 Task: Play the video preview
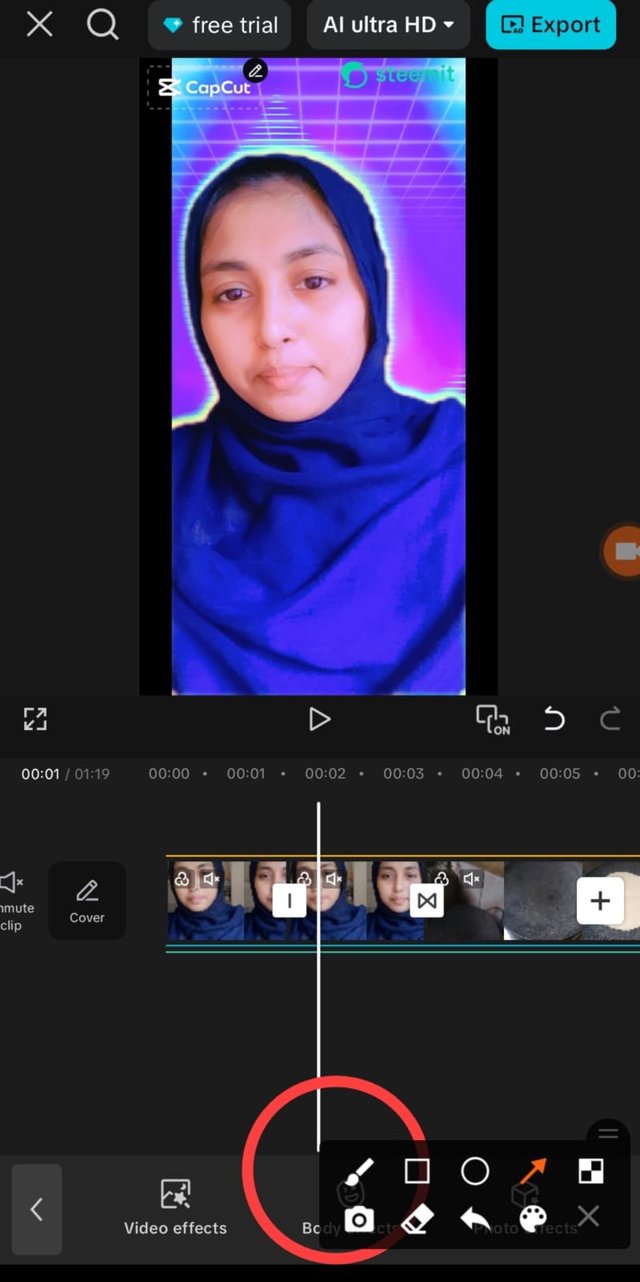point(319,719)
